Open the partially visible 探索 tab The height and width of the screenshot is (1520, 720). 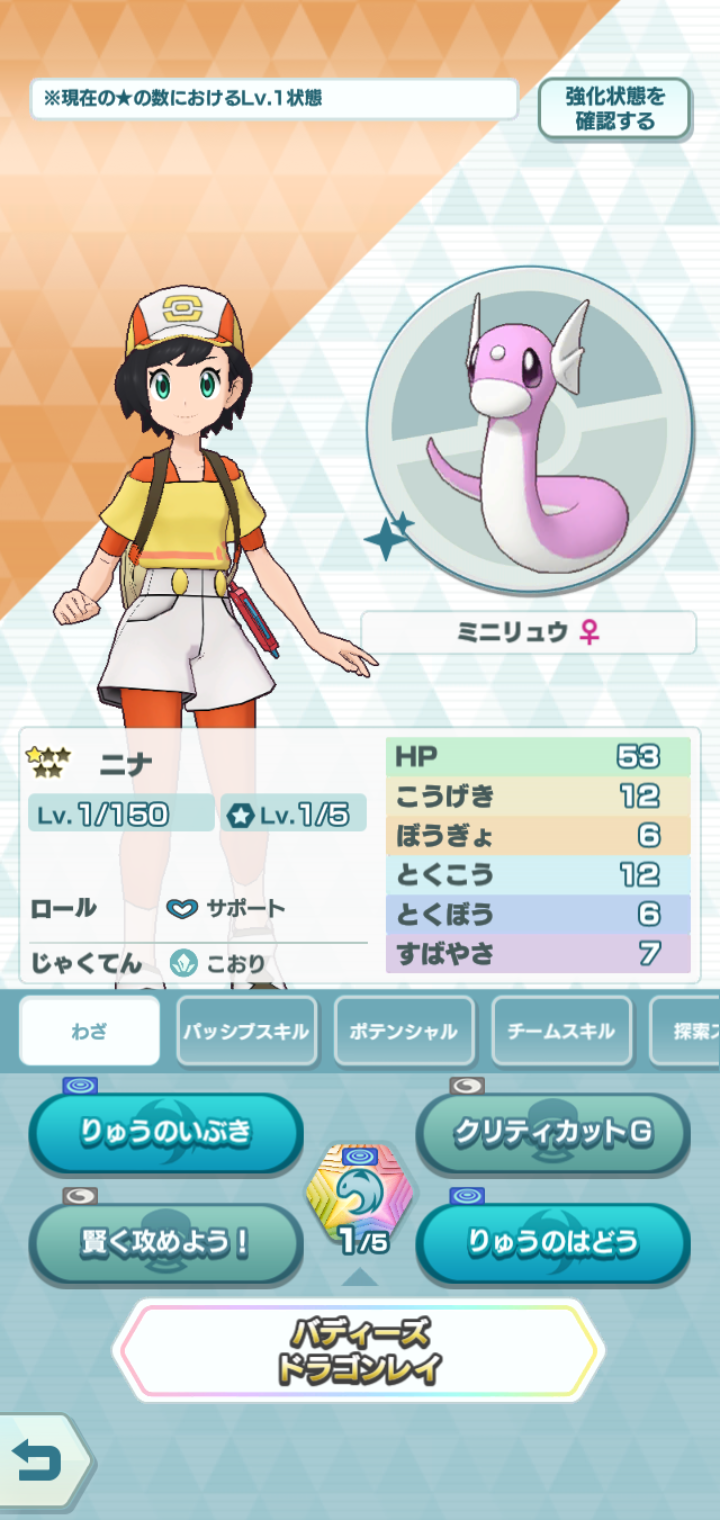coord(688,1031)
